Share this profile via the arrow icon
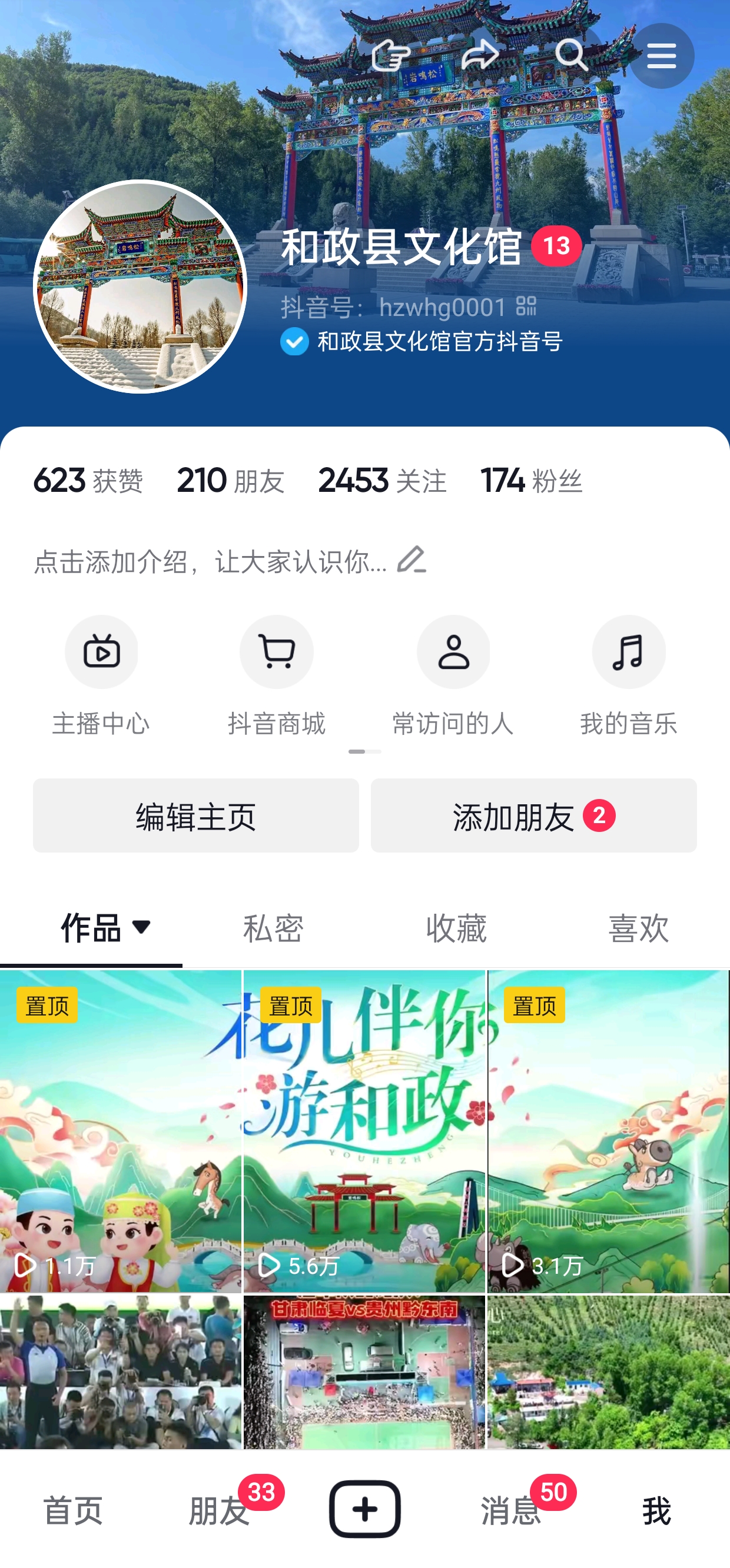Screen dimensions: 730x1568 pos(480,55)
